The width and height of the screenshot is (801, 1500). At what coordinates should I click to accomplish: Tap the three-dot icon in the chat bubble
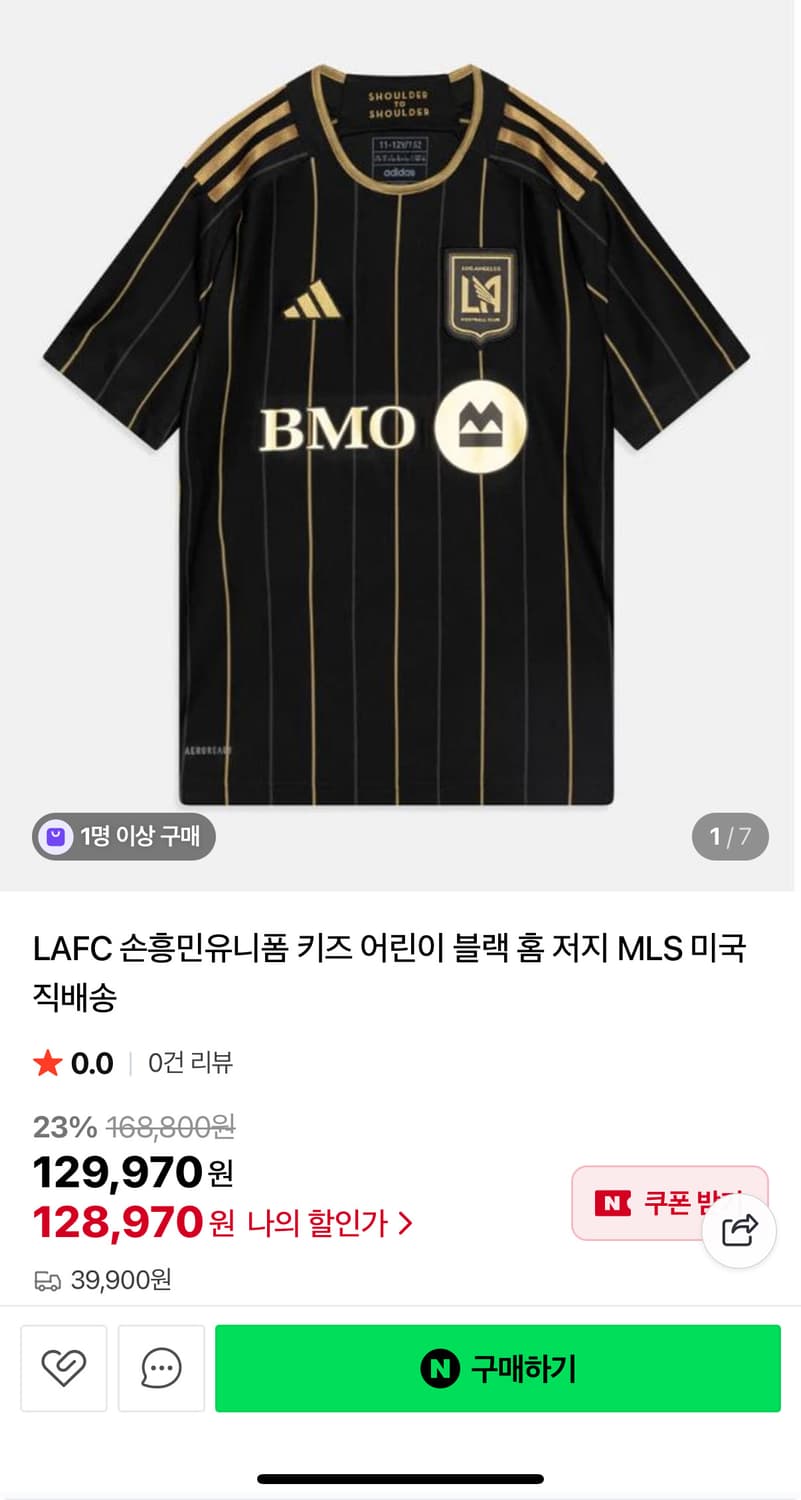pos(161,1368)
